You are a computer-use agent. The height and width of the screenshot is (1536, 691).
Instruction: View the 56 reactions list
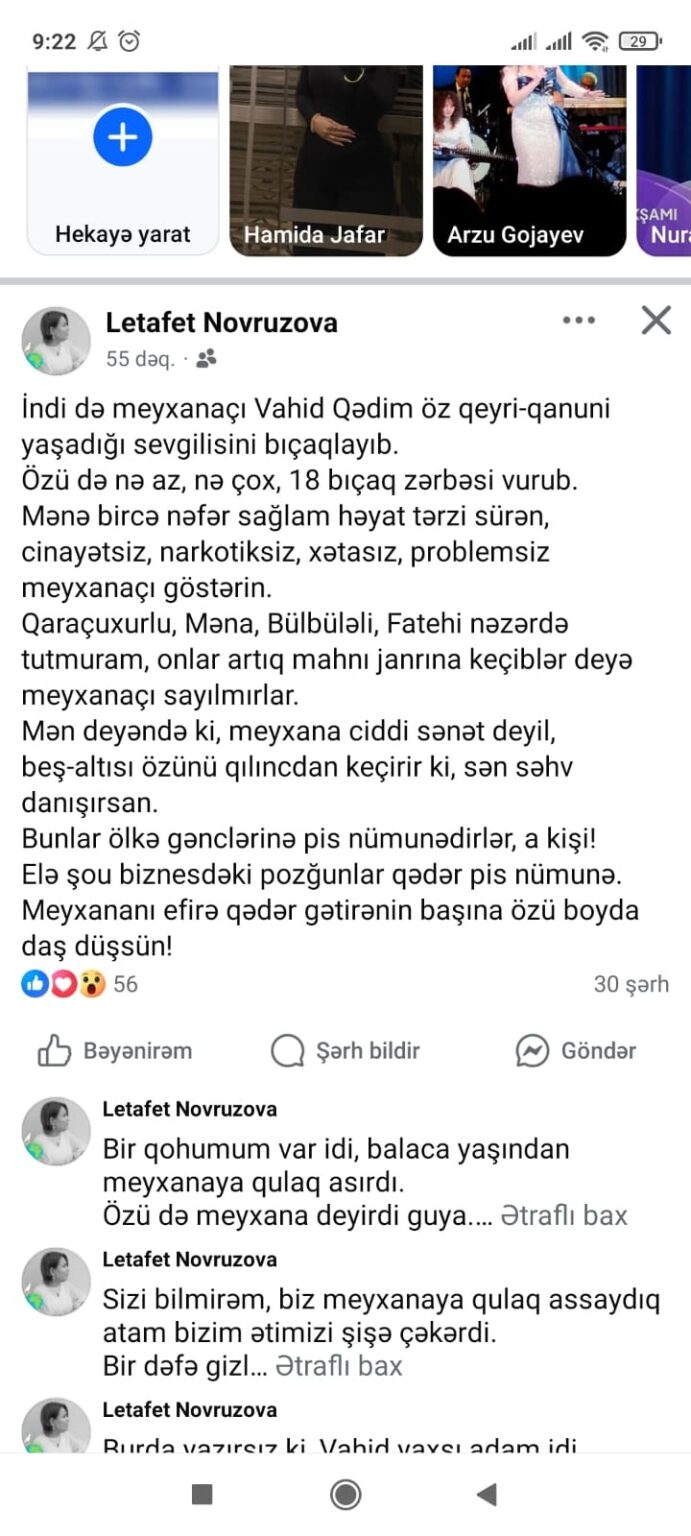point(80,984)
